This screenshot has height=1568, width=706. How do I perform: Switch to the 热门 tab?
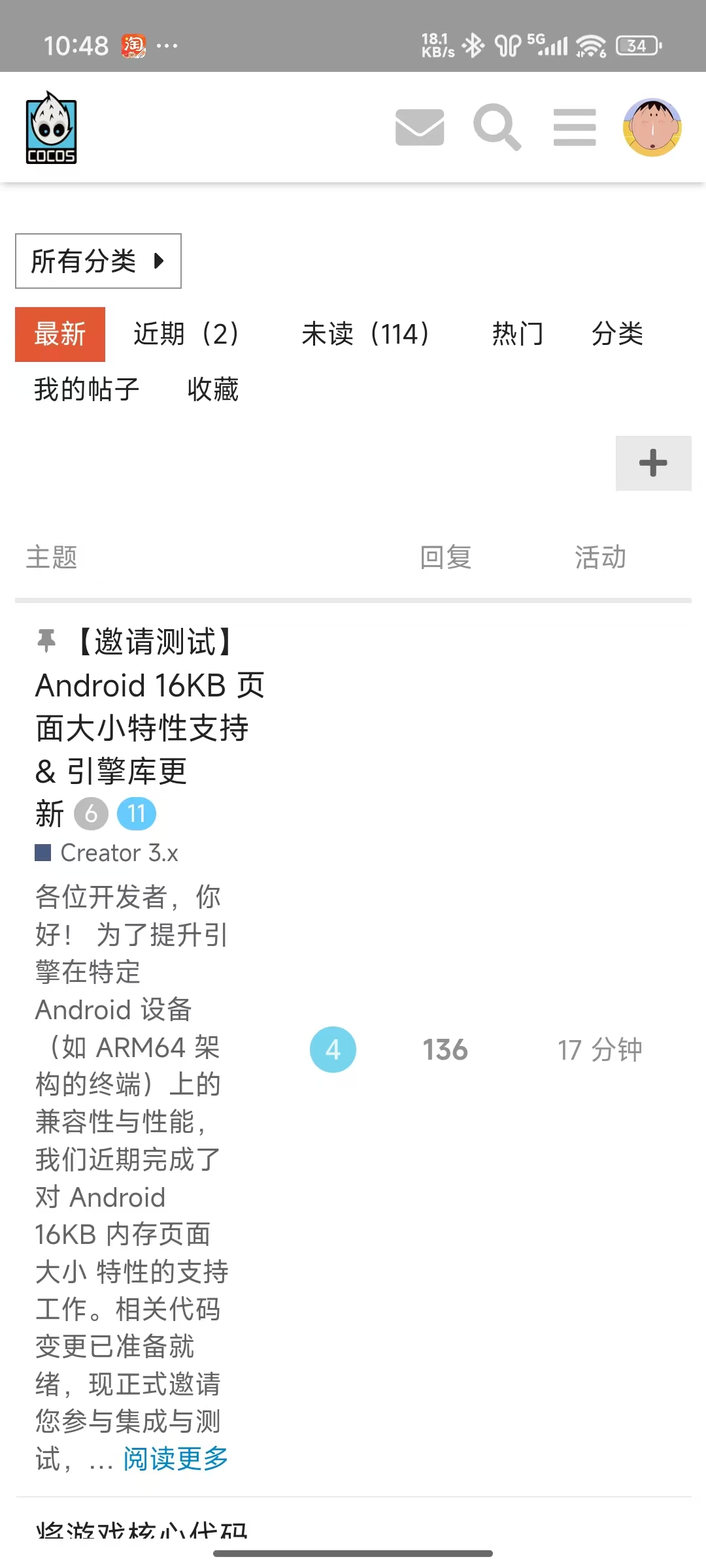pos(518,335)
